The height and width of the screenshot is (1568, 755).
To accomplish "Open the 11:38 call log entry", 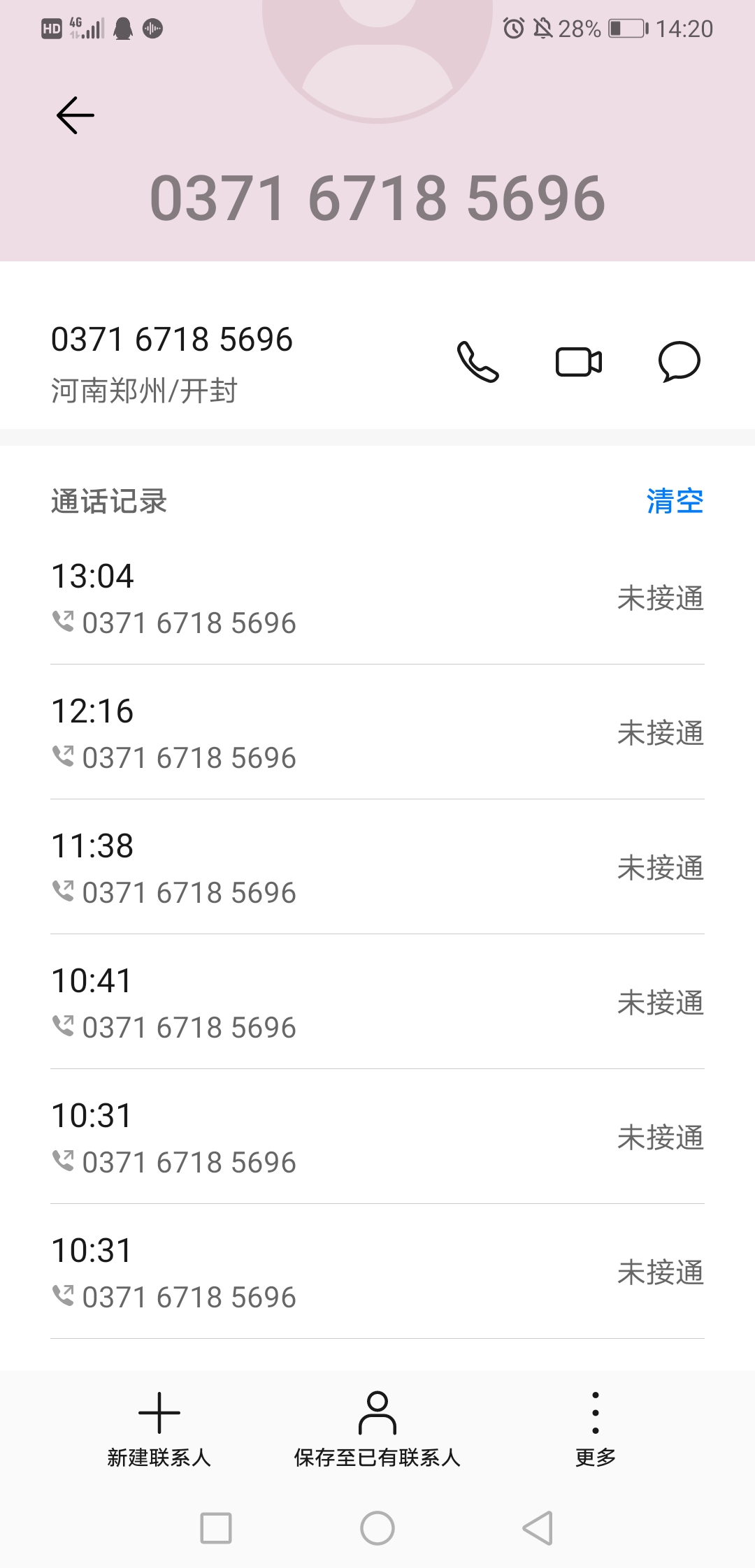I will pyautogui.click(x=377, y=868).
